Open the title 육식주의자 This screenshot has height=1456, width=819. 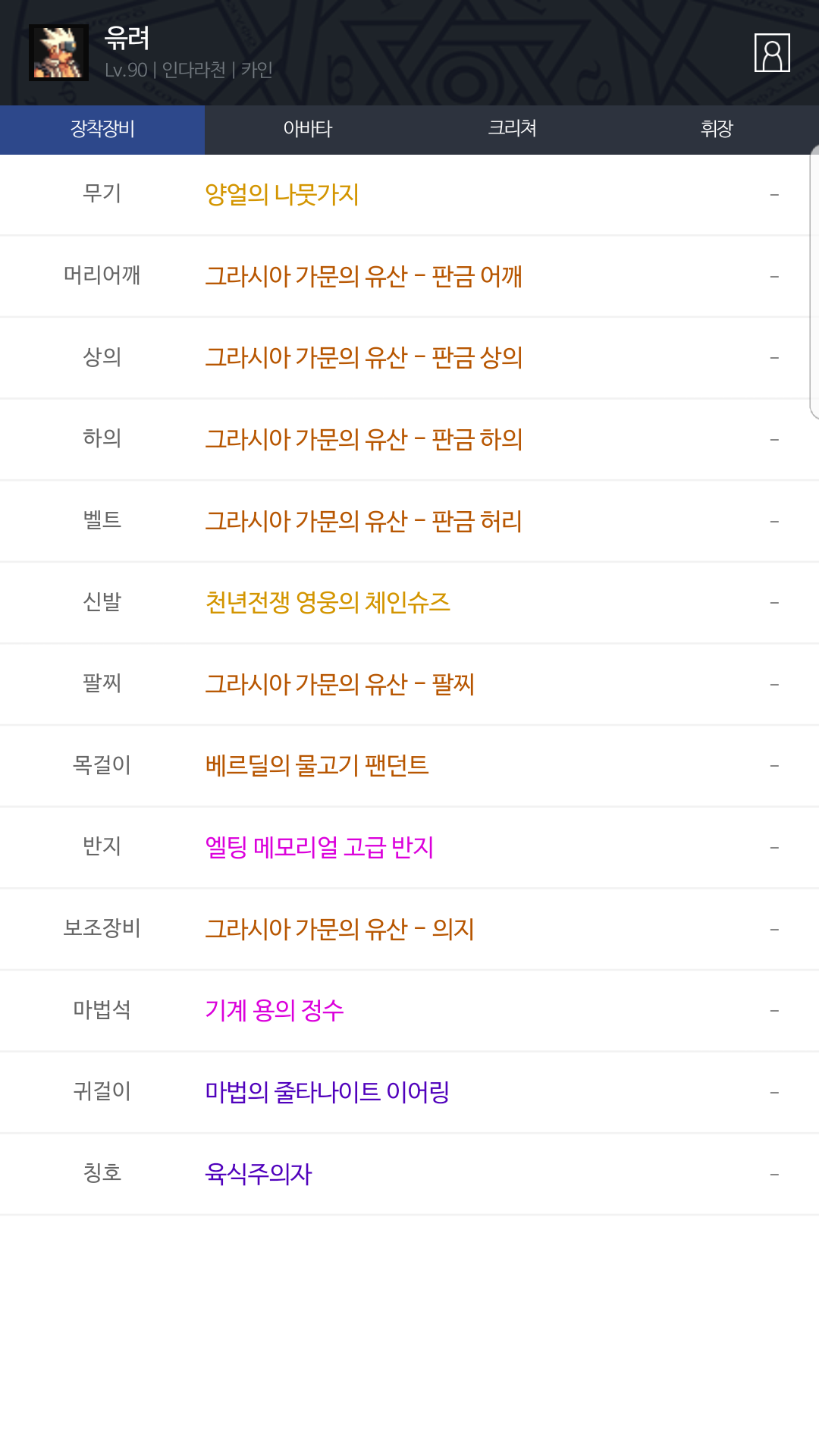[259, 1175]
